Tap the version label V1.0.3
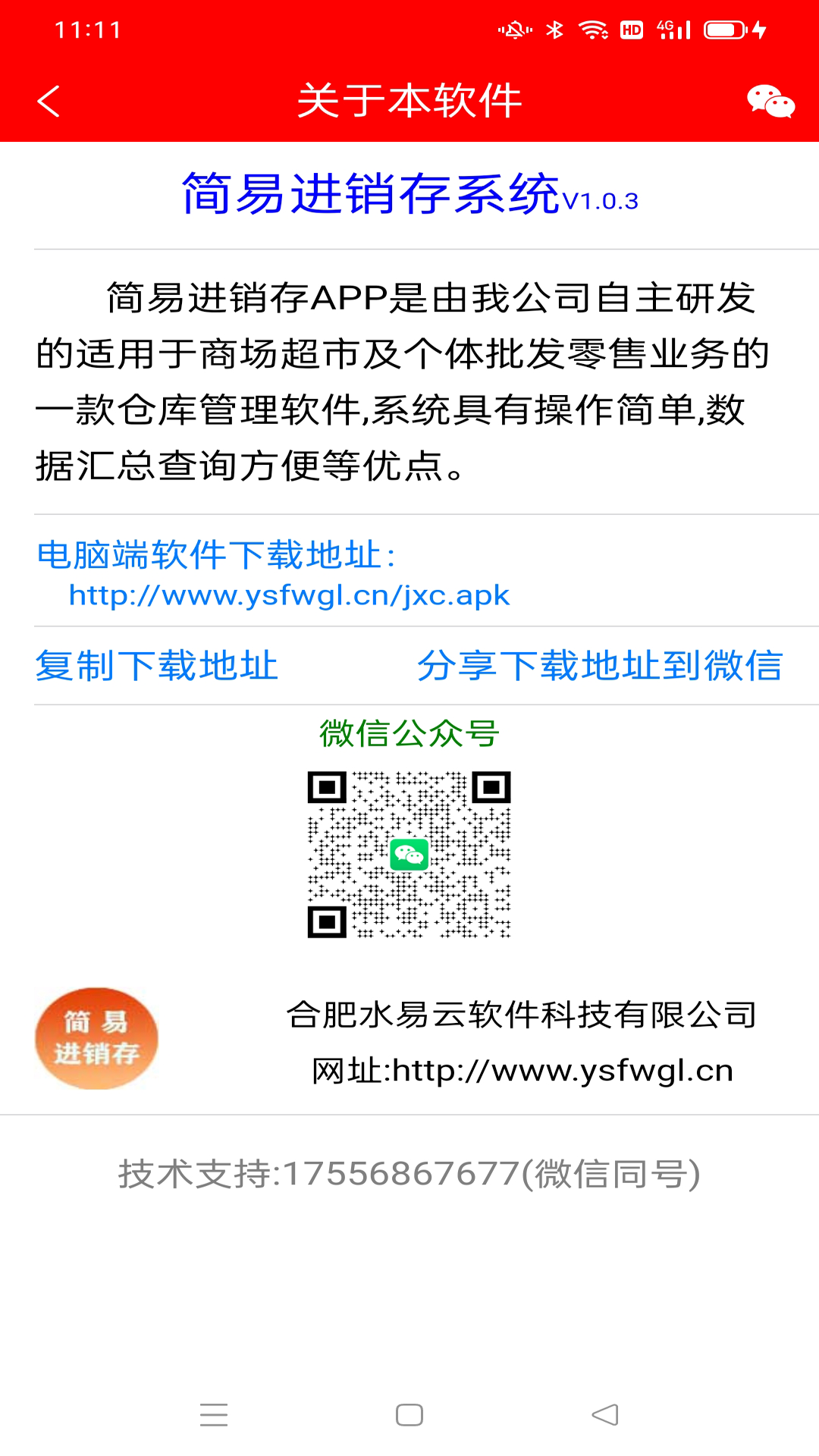Screen dimensions: 819x1456 [602, 202]
